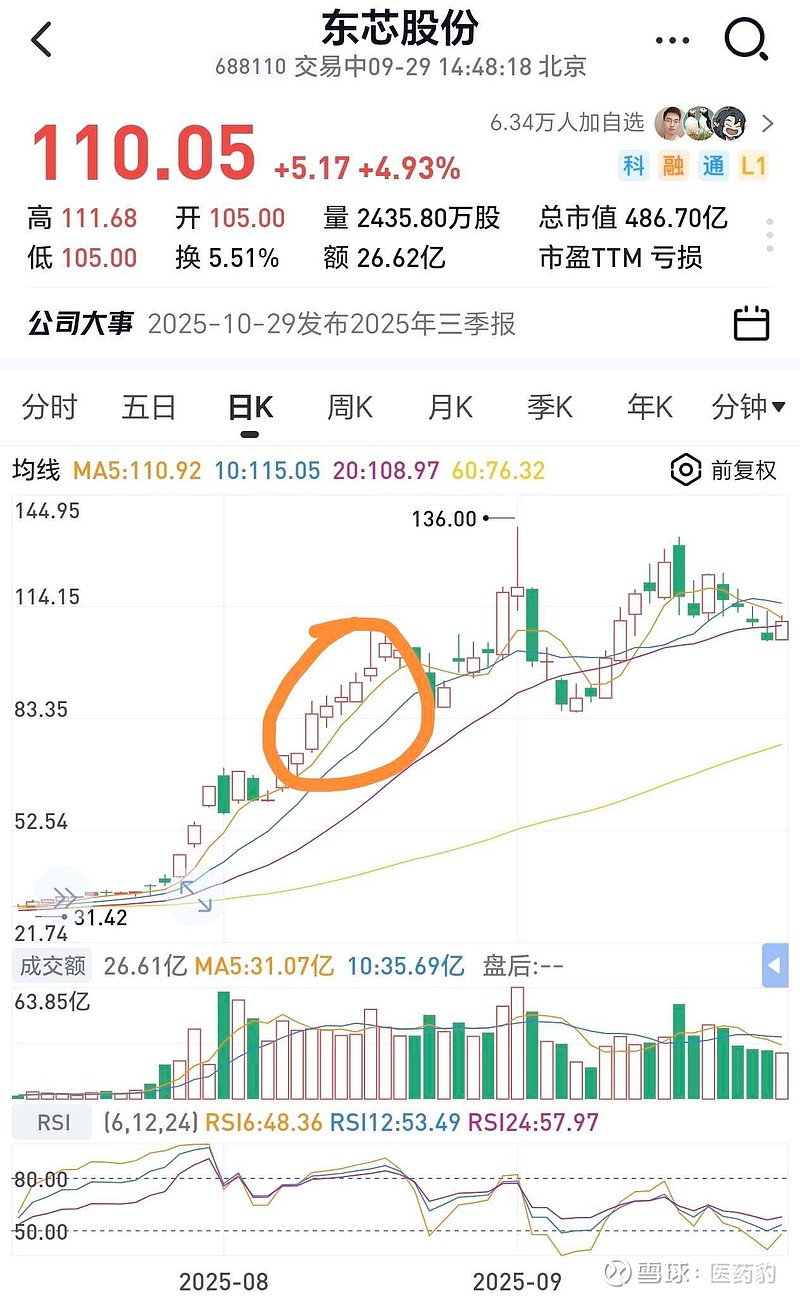Open the 前复权 adjustment settings
The height and width of the screenshot is (1298, 800).
[x=724, y=470]
